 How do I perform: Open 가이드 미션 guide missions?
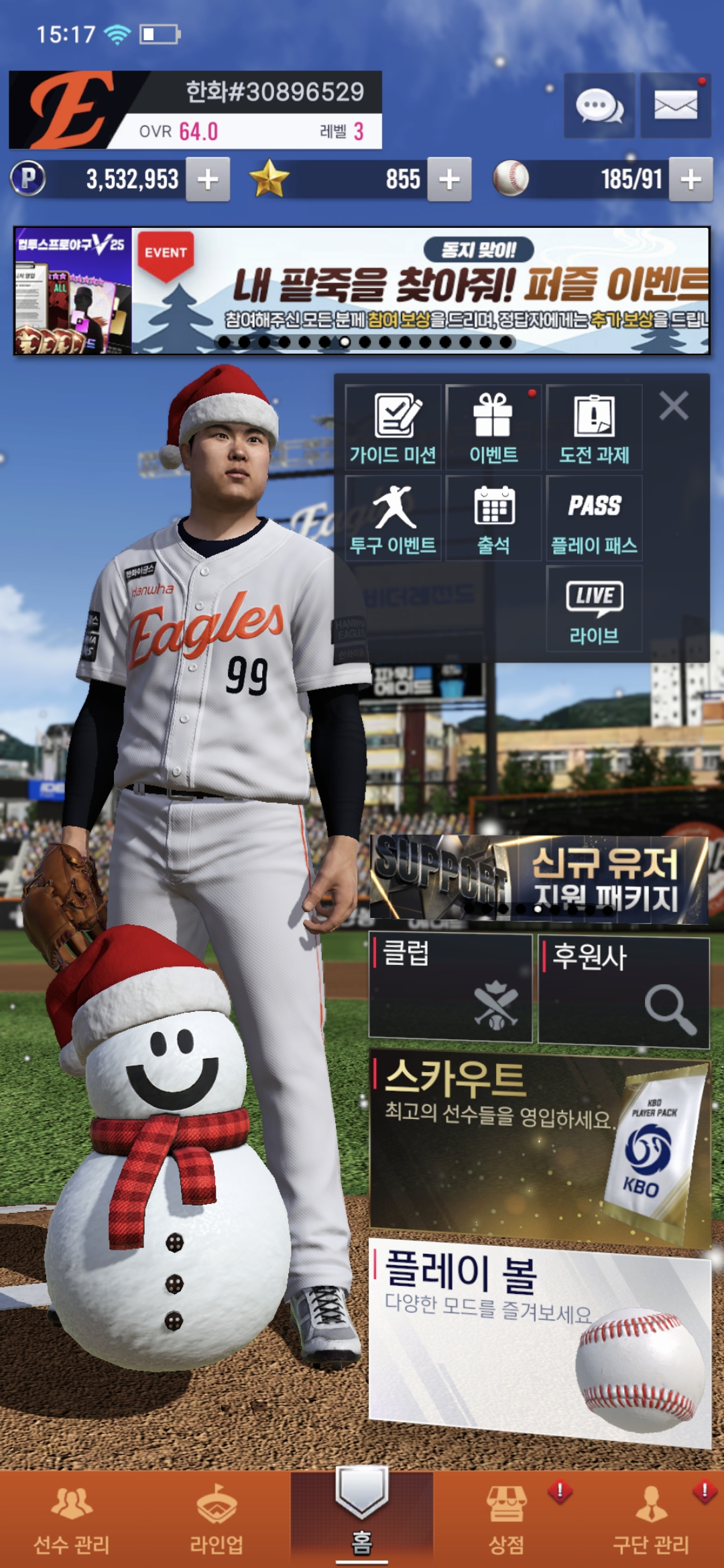(394, 428)
